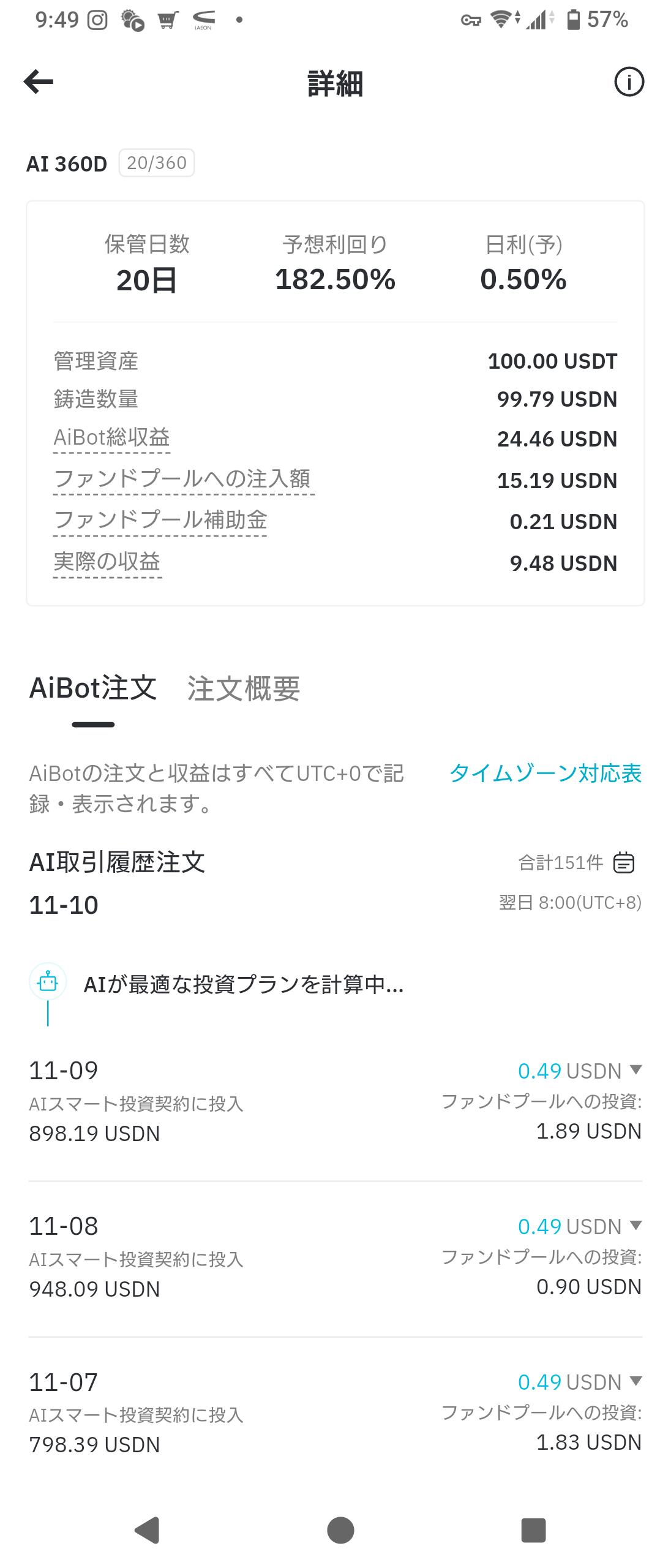This screenshot has height=1568, width=671.
Task: Tap ファンドプールへの注入額 underlined label
Action: pyautogui.click(x=182, y=480)
